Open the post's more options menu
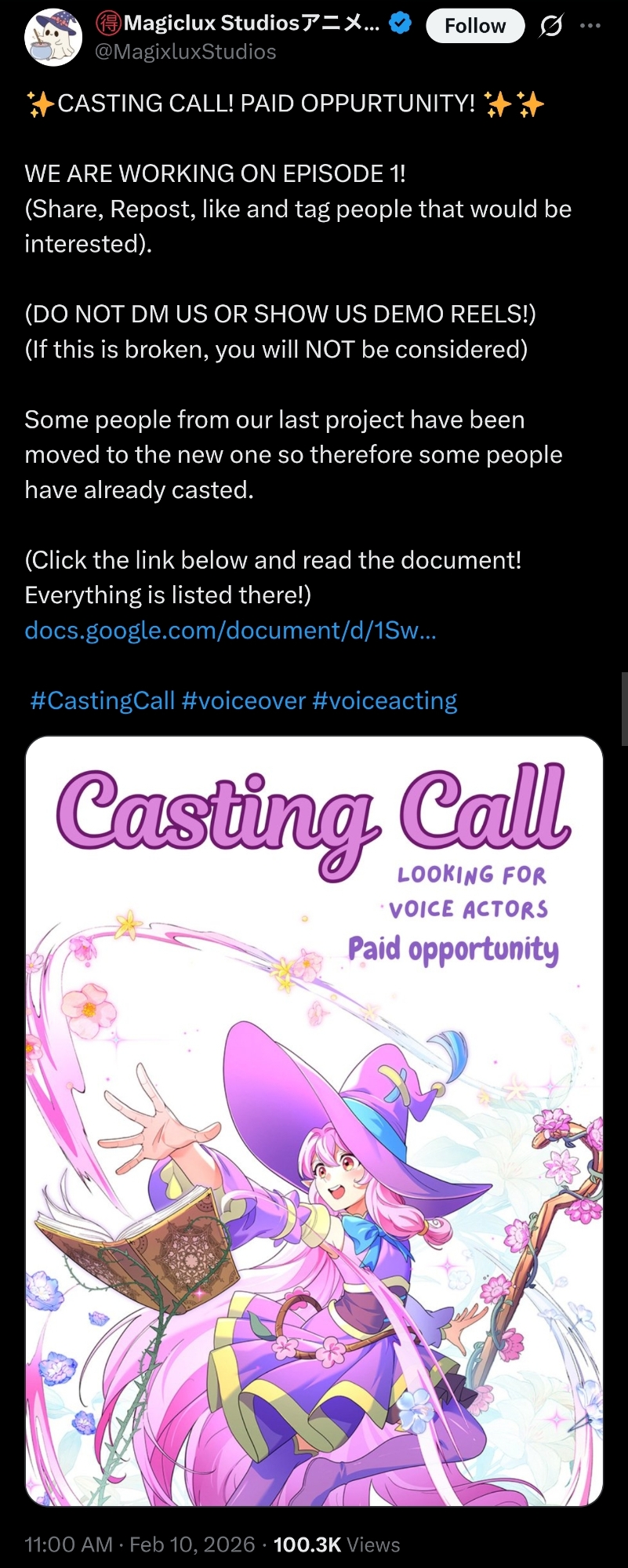628x1568 pixels. [x=590, y=26]
